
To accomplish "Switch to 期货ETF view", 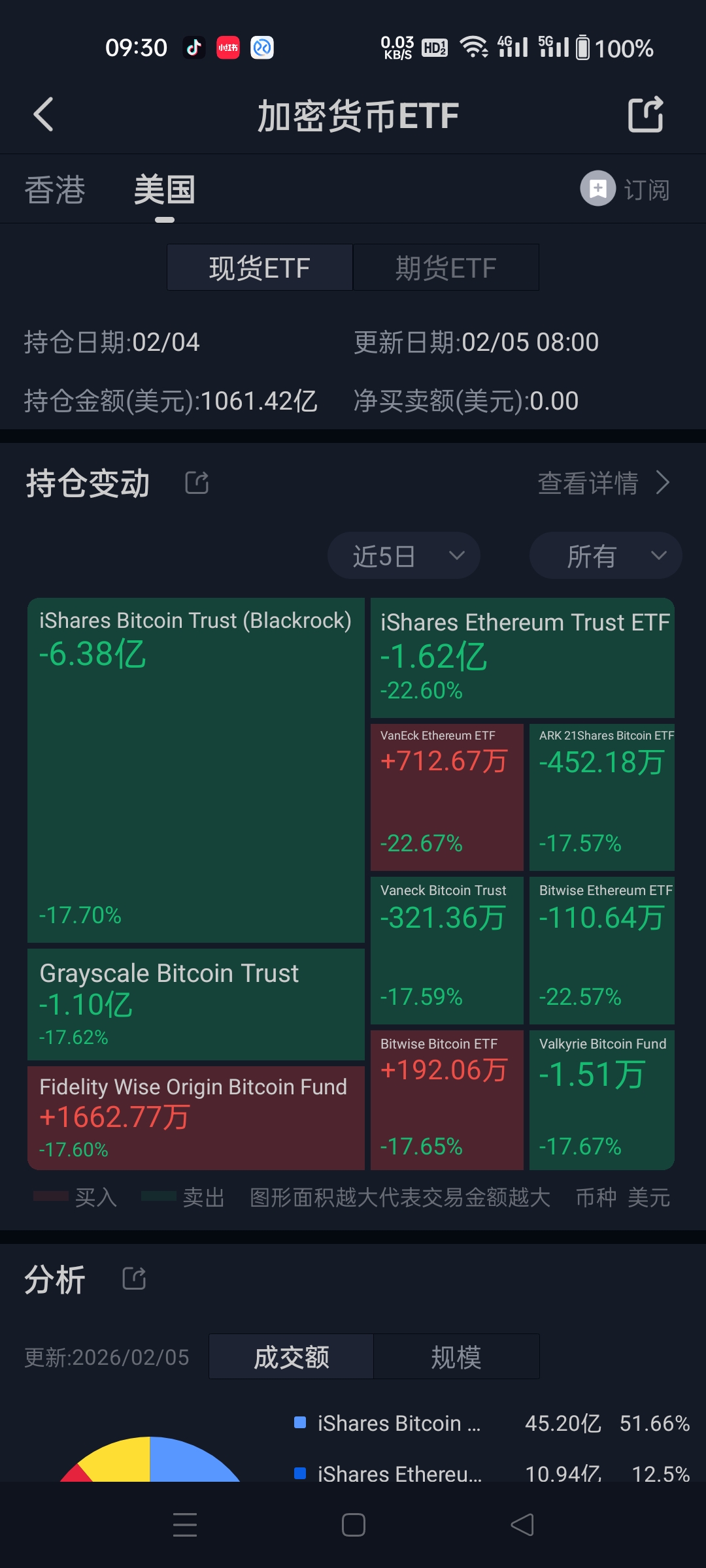I will (446, 267).
